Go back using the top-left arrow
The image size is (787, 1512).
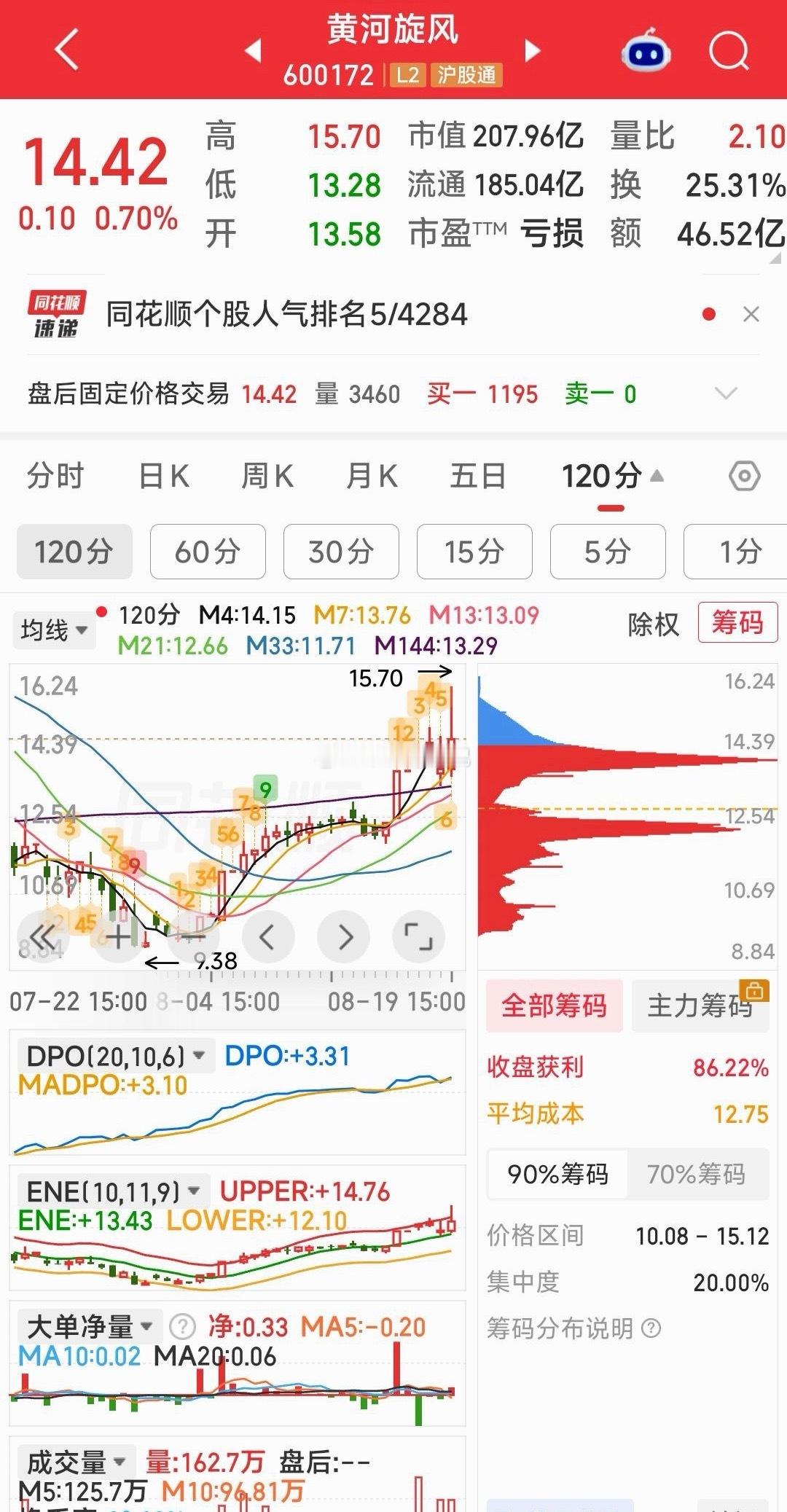click(67, 50)
